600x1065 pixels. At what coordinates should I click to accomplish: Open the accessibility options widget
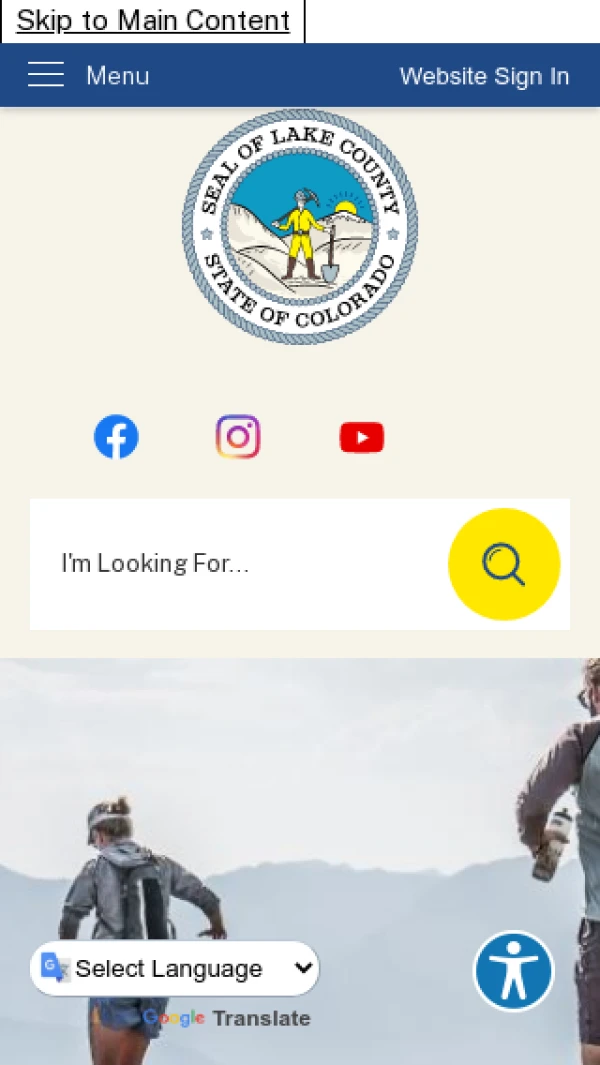click(514, 971)
